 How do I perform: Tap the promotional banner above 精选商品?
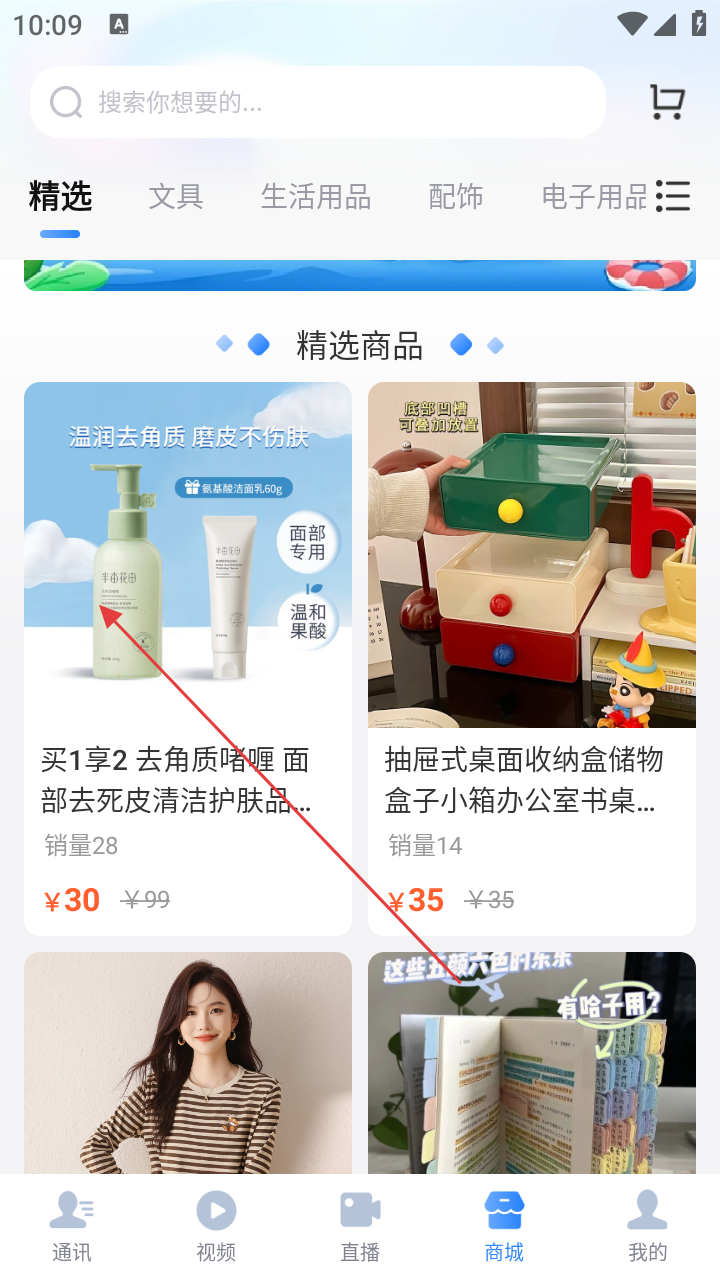[360, 275]
